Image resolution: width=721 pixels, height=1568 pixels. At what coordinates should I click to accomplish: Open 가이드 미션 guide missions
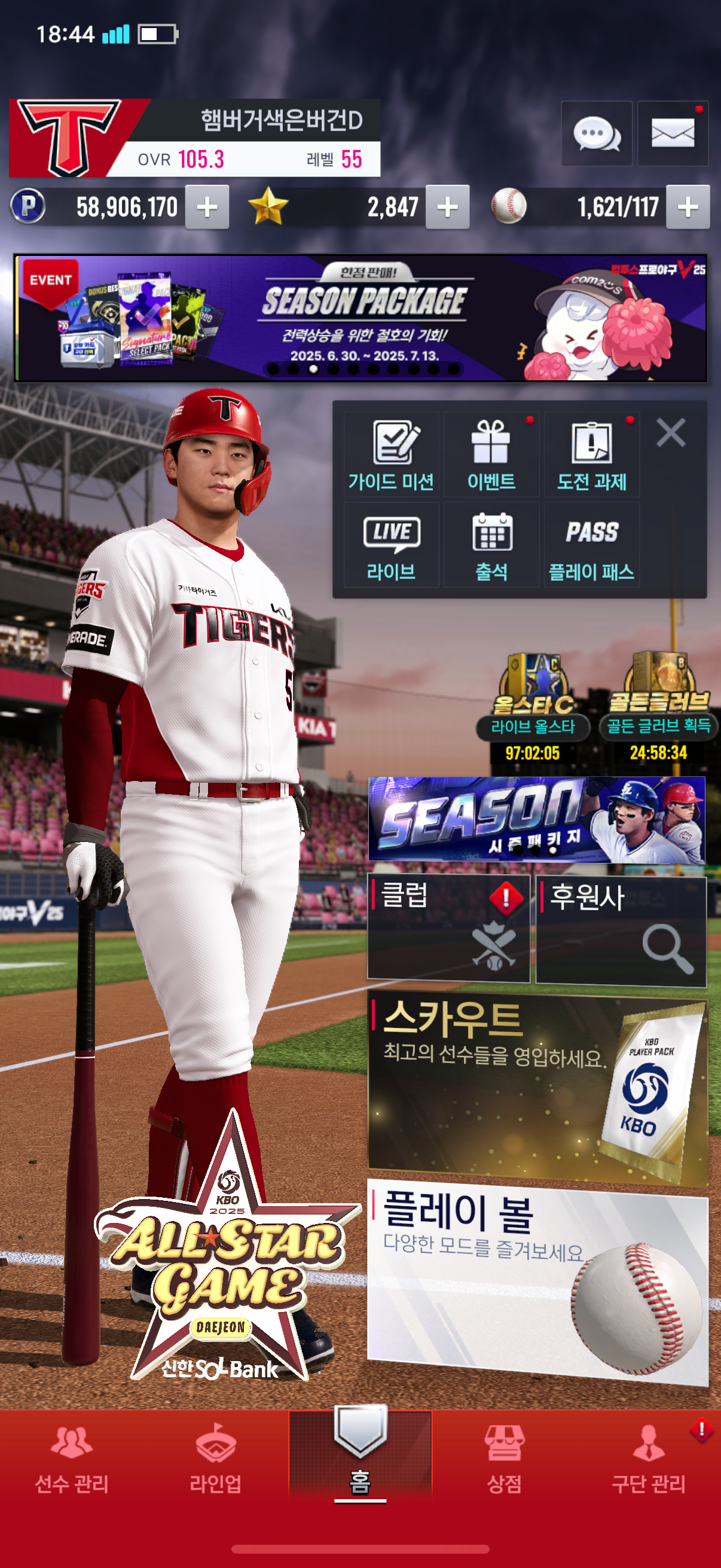click(x=391, y=454)
